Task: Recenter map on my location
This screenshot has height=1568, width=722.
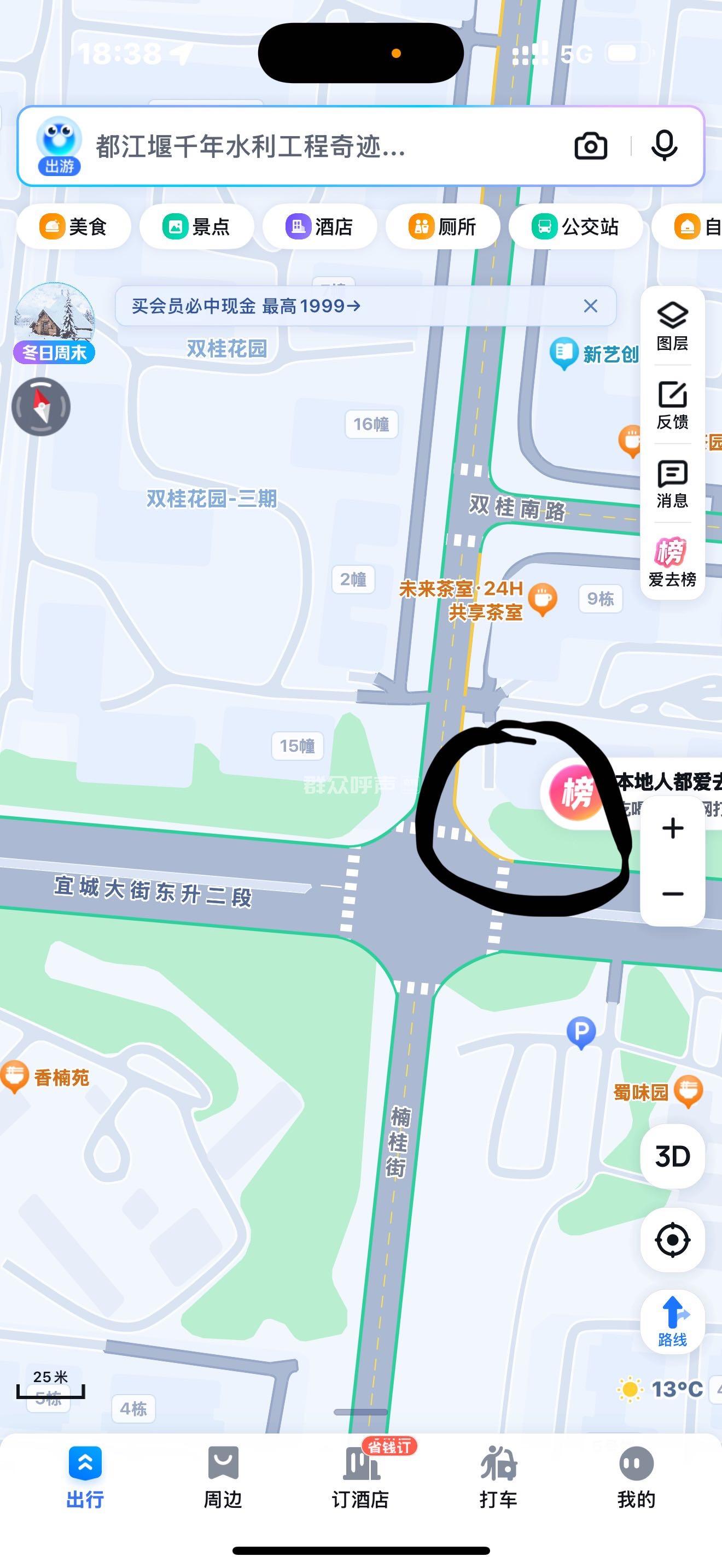Action: click(x=672, y=1240)
